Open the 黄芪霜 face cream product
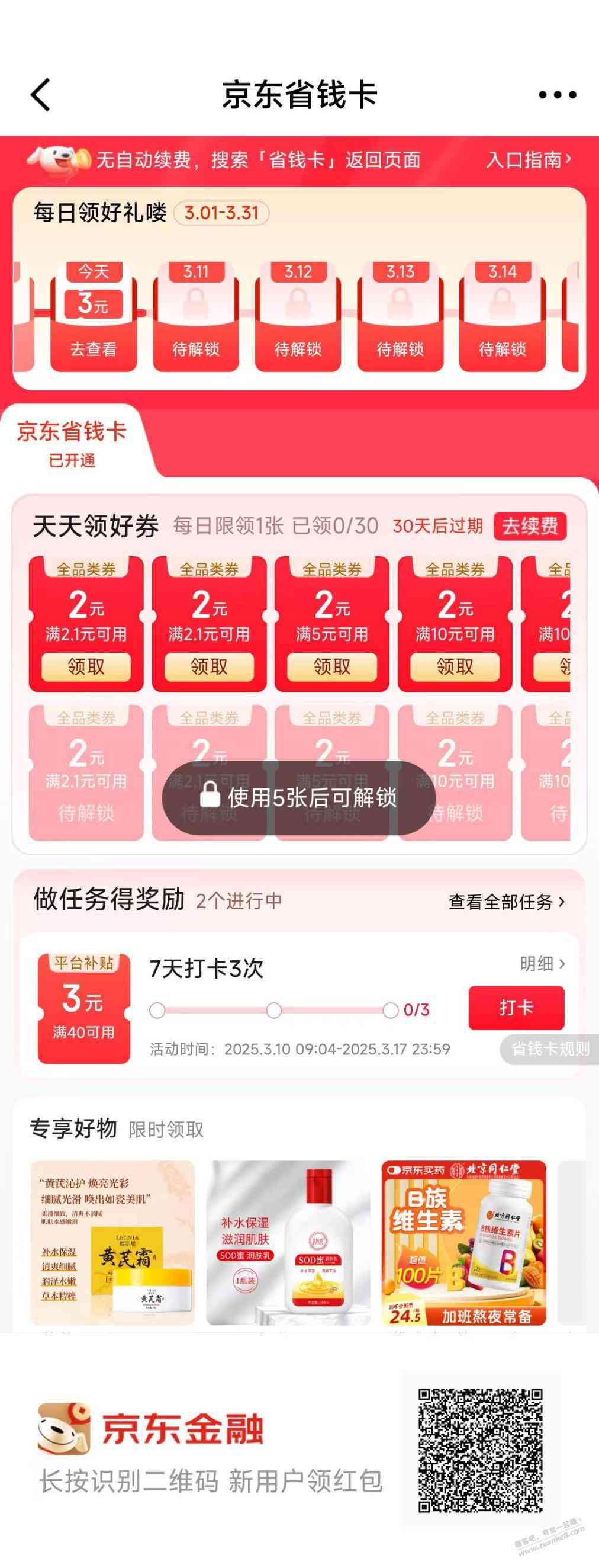This screenshot has width=599, height=1568. tap(113, 1242)
